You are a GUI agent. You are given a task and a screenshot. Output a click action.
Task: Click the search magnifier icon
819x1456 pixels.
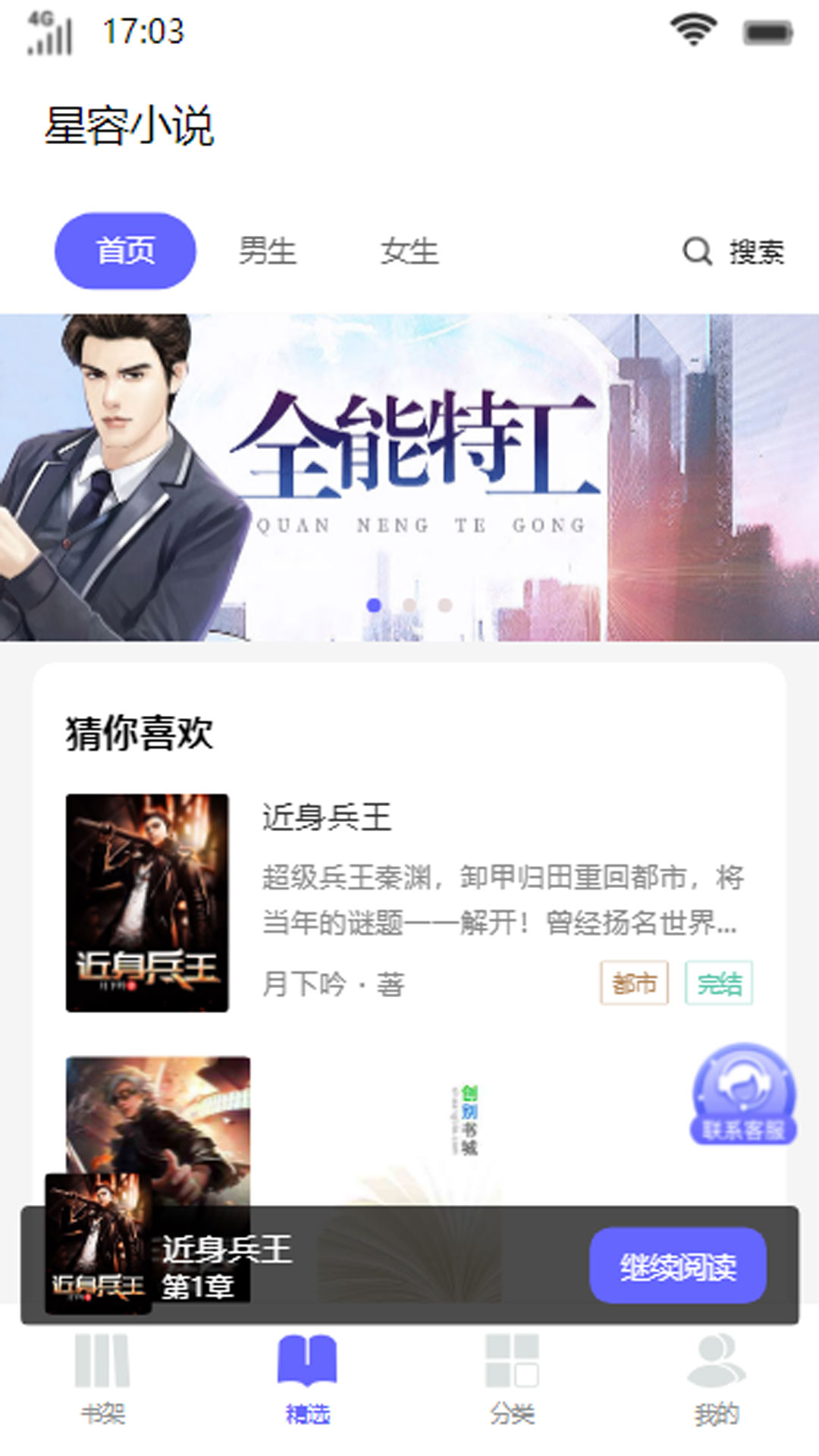pos(695,253)
